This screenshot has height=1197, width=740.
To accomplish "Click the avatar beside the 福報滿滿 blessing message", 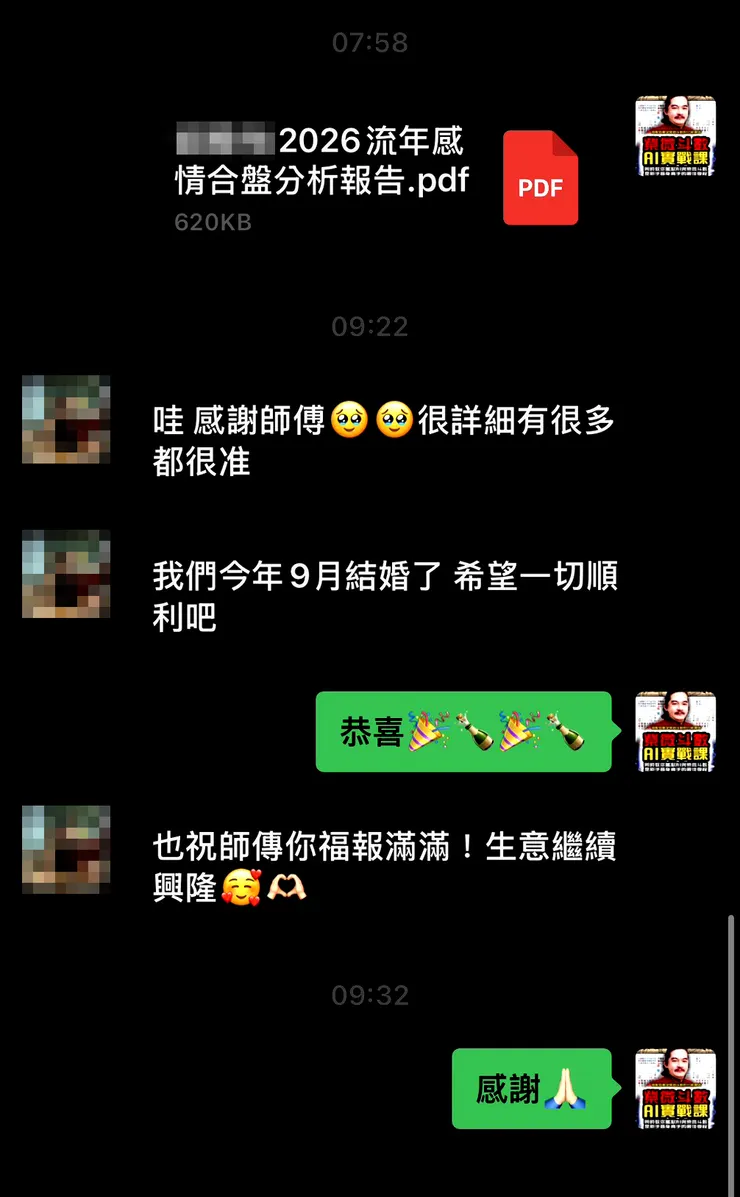I will (x=65, y=850).
